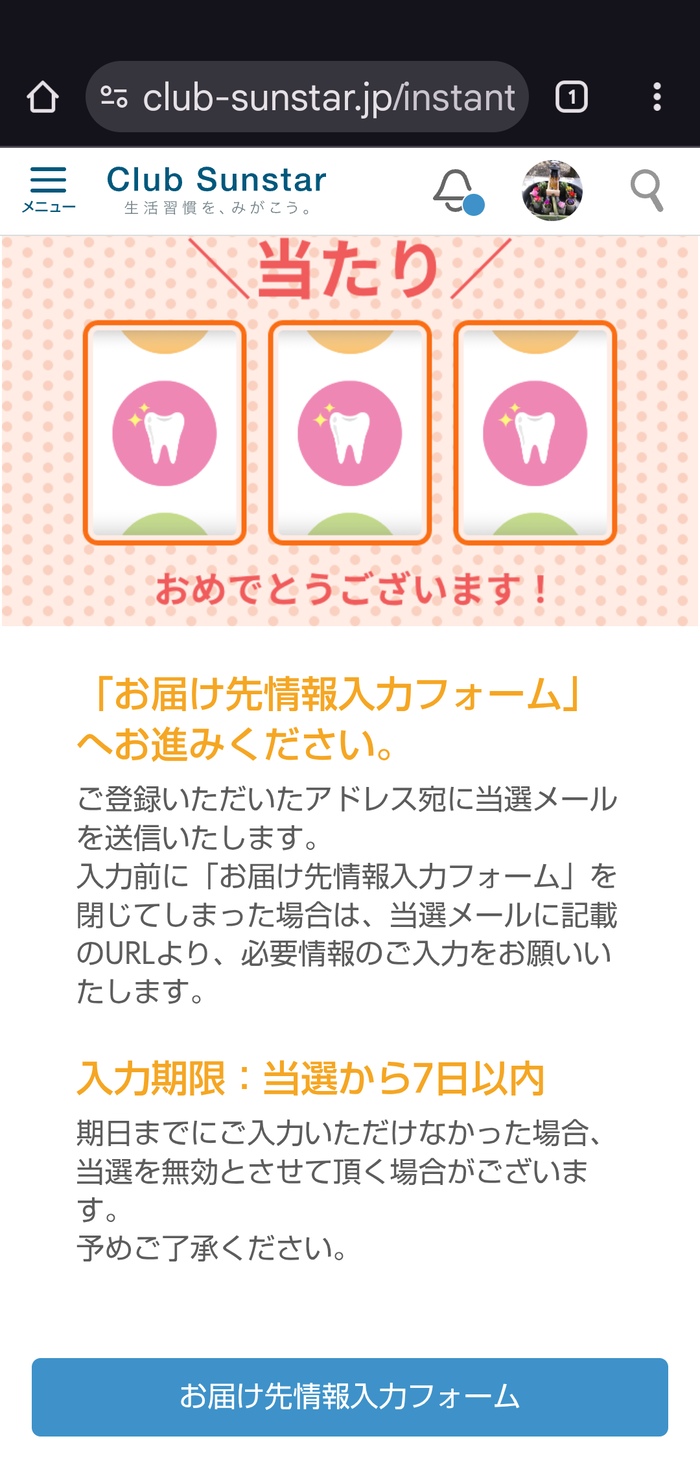
Task: Open お届け先情報入力フォーム button
Action: point(350,1396)
